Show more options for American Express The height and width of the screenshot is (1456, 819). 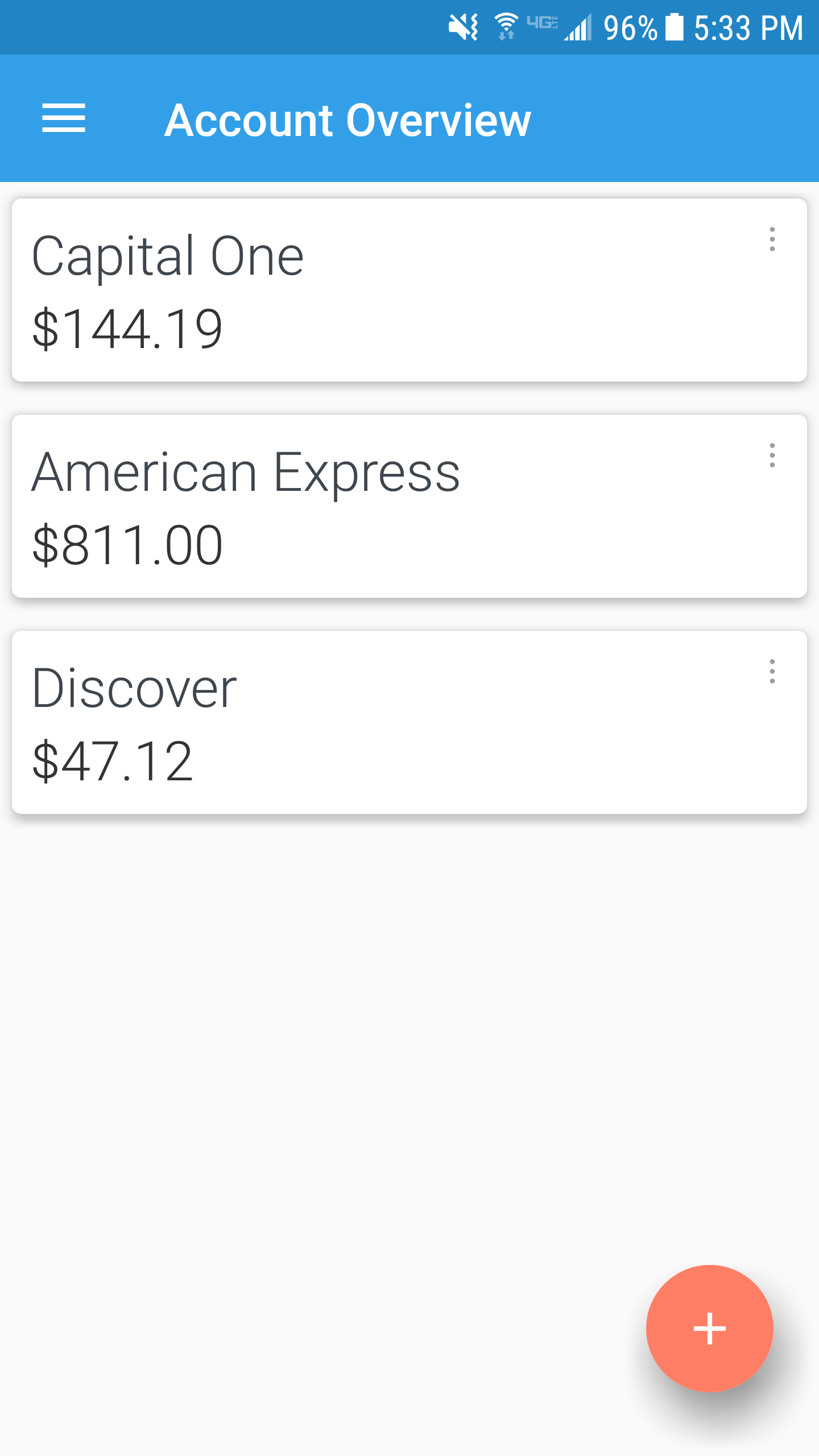click(x=772, y=455)
